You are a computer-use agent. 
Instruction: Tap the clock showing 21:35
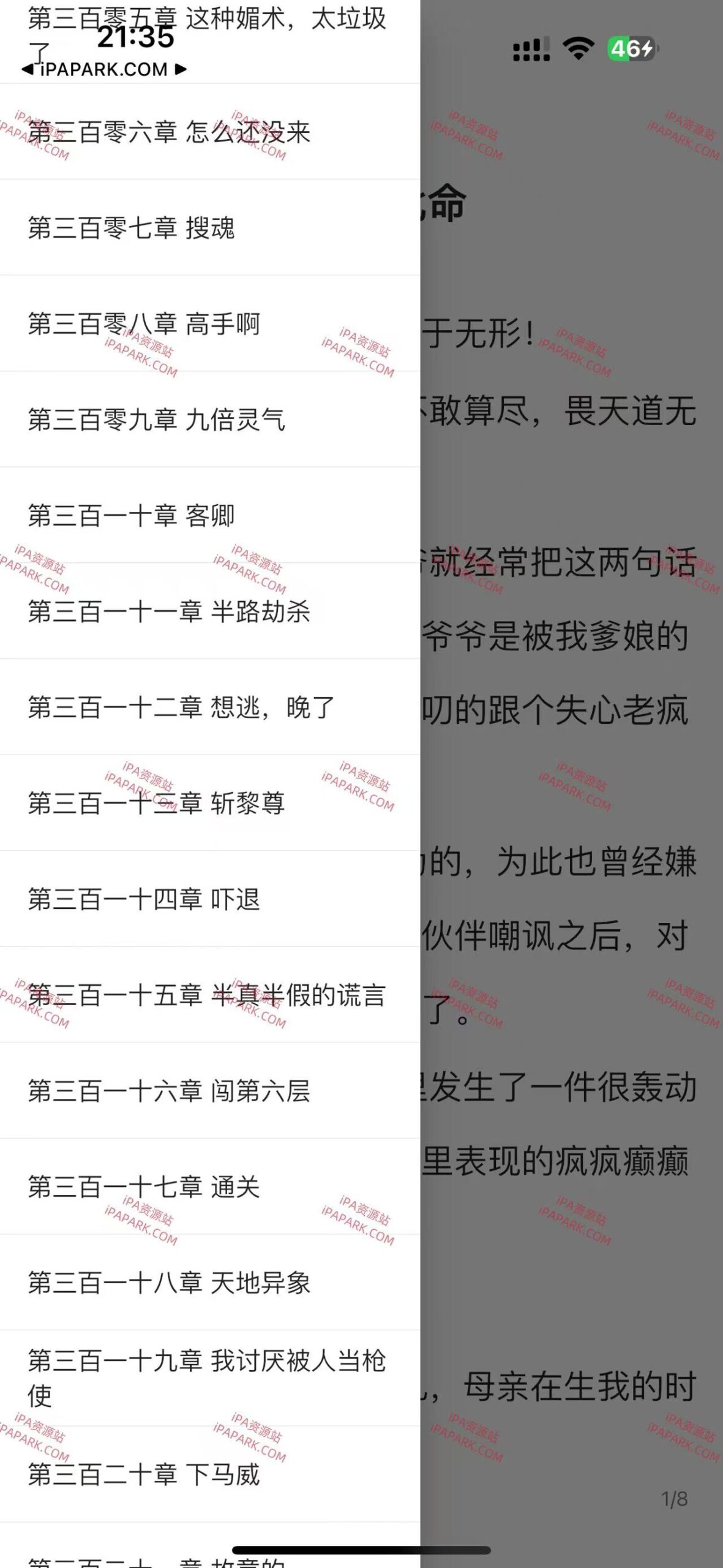[134, 38]
